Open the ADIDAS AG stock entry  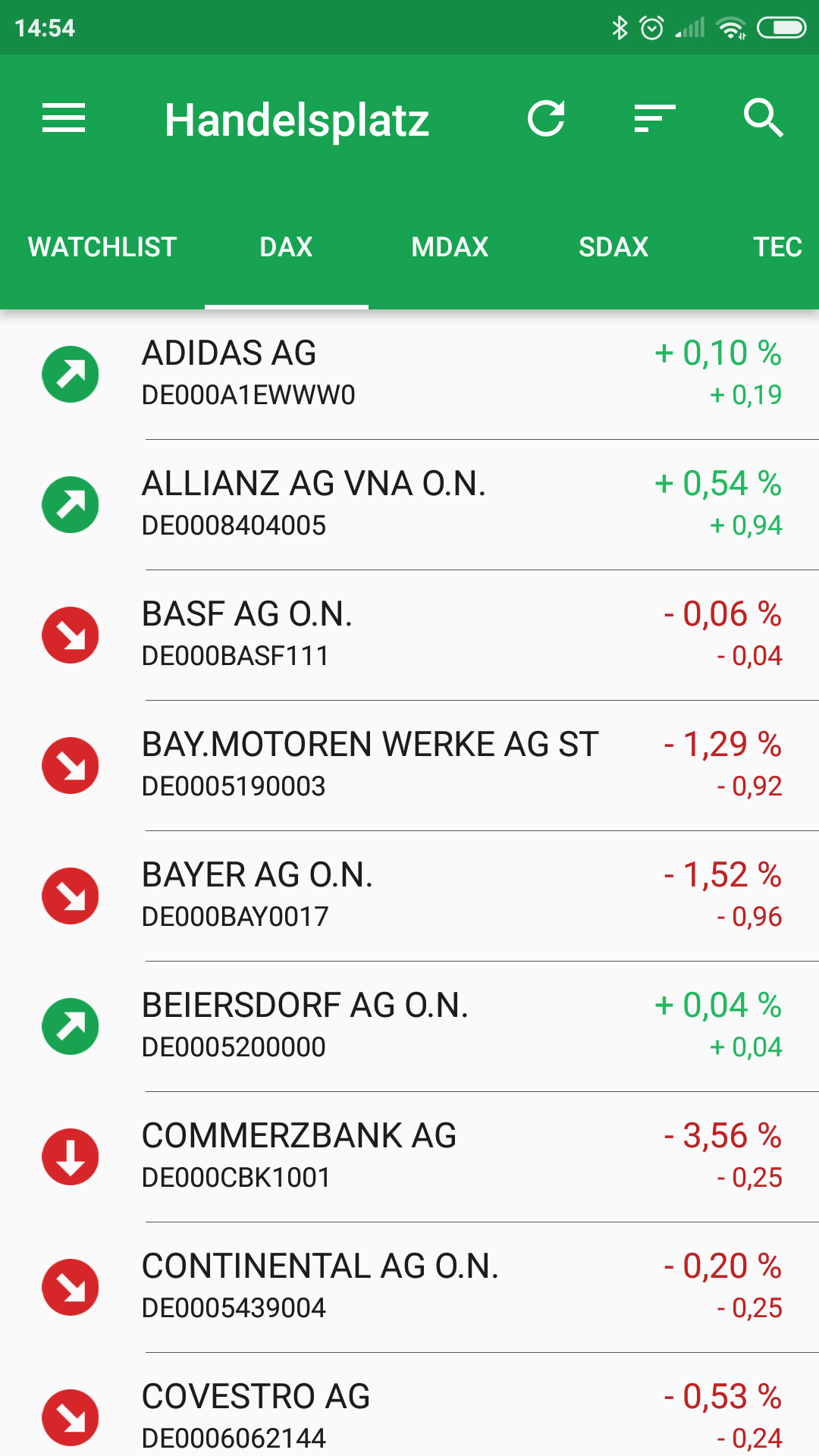409,374
